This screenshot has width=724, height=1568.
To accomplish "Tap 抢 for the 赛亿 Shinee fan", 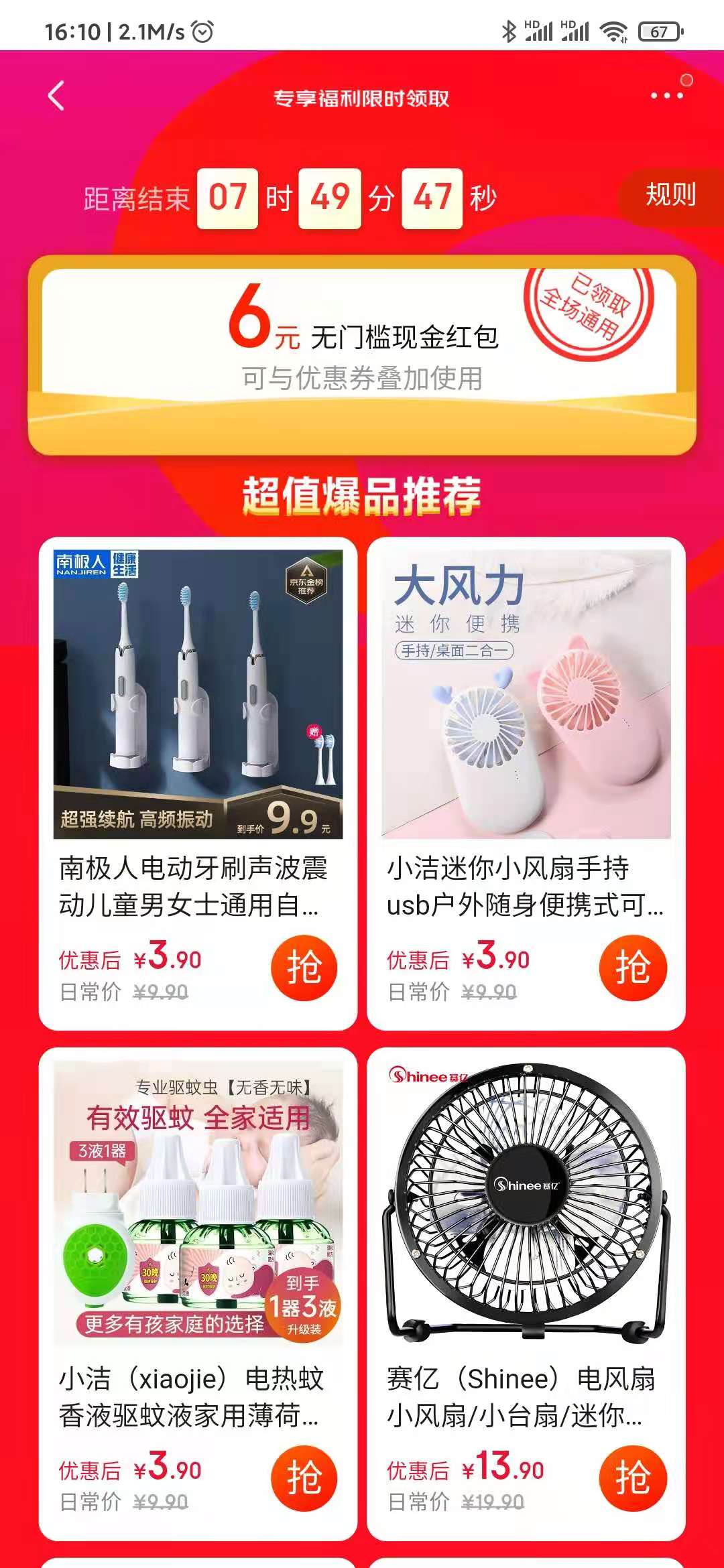I will coord(633,1478).
